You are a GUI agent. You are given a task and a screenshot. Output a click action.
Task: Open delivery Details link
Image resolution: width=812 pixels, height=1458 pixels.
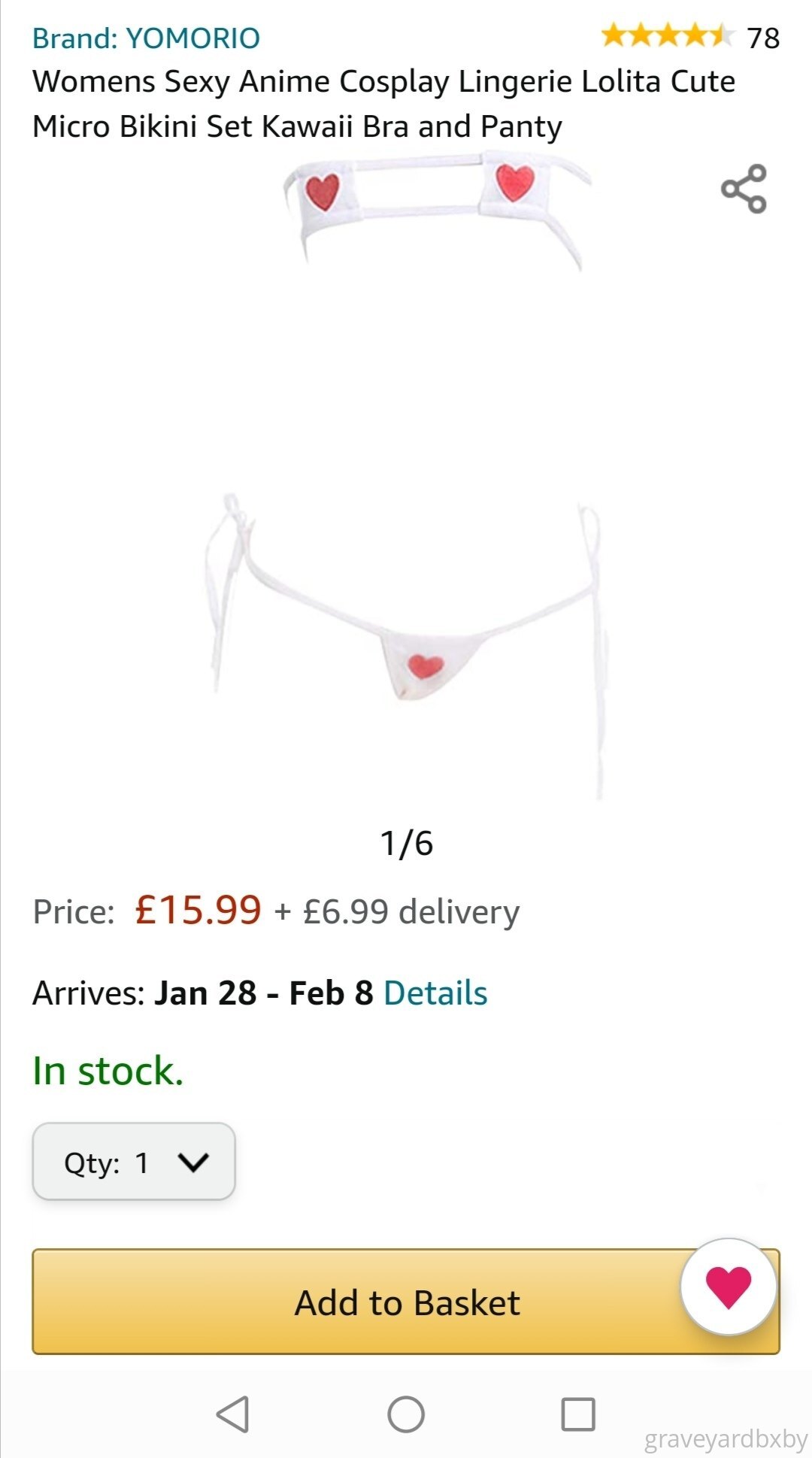tap(435, 993)
